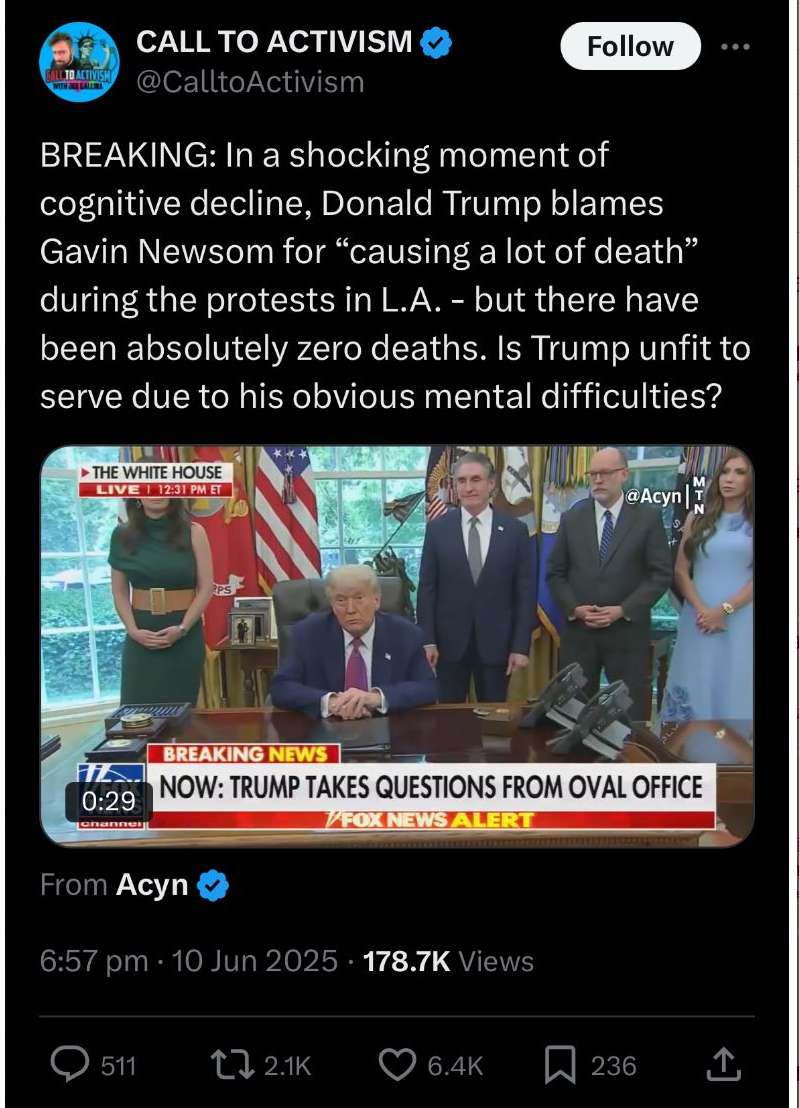Viewport: 799px width, 1108px height.
Task: Like this post
Action: [x=400, y=1066]
